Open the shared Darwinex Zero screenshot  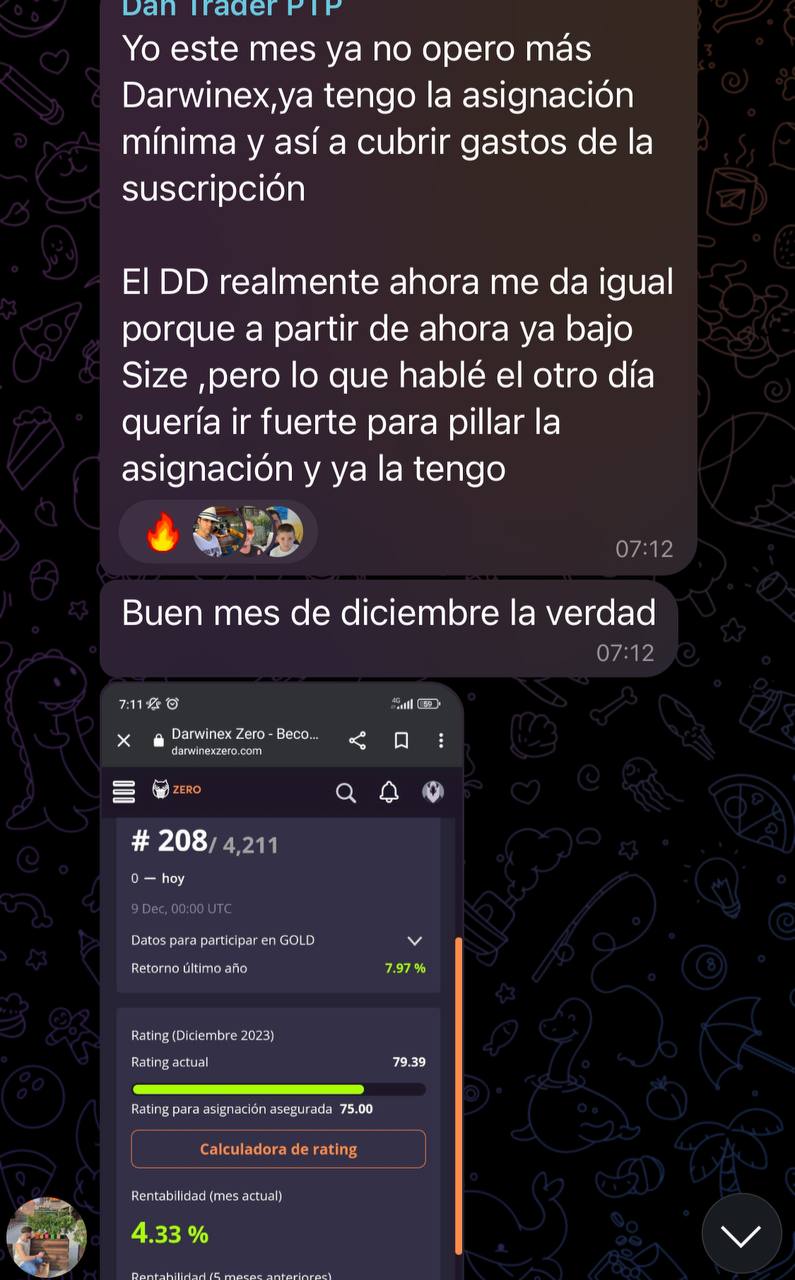[282, 980]
